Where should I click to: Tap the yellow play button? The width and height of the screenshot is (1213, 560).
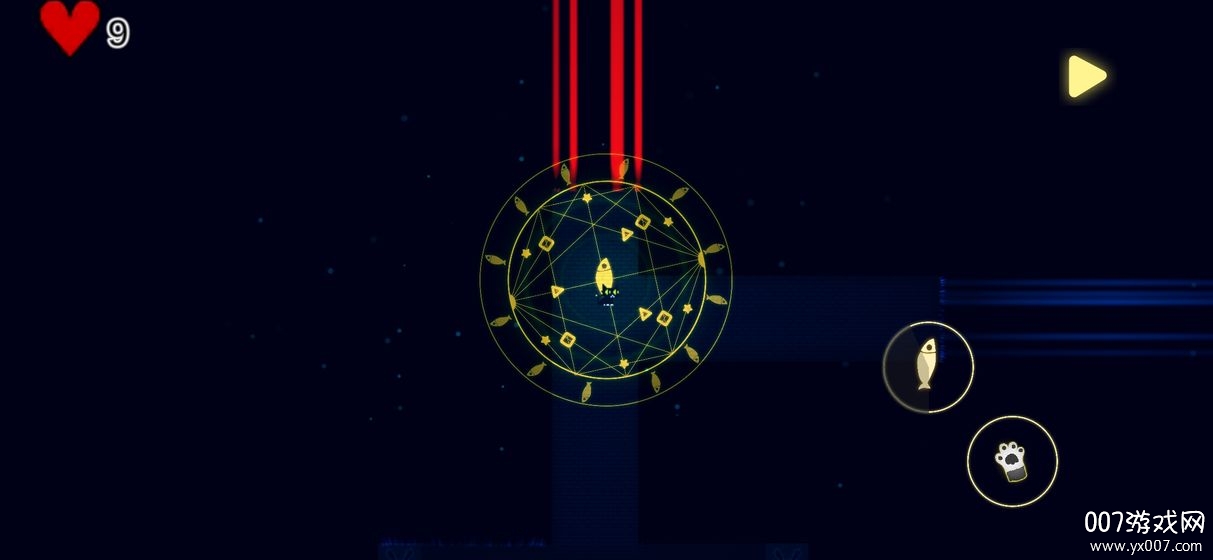pos(1086,76)
